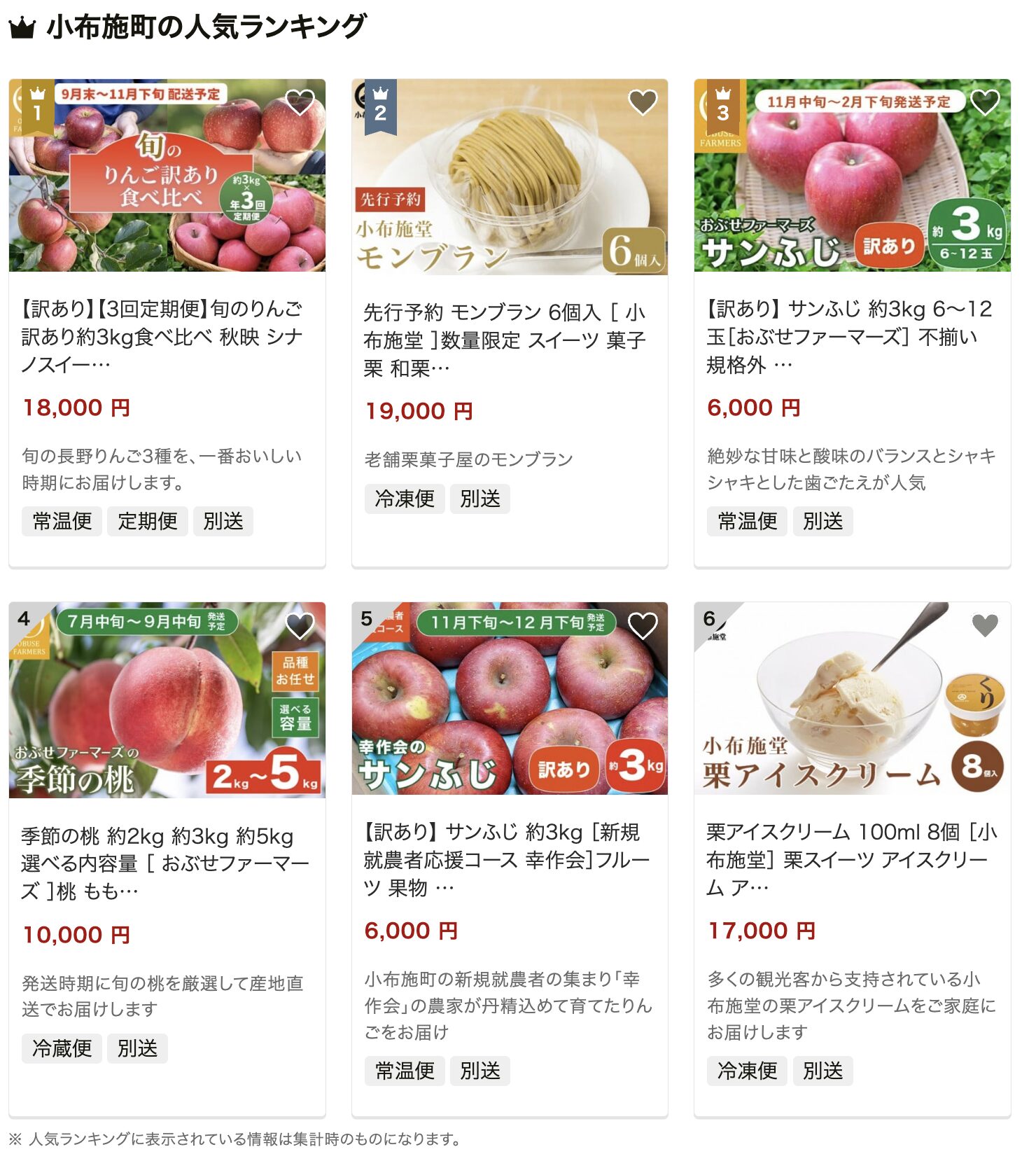This screenshot has width=1036, height=1161.
Task: View the seasonal peaches 2kg–5kg card
Action: 167,863
